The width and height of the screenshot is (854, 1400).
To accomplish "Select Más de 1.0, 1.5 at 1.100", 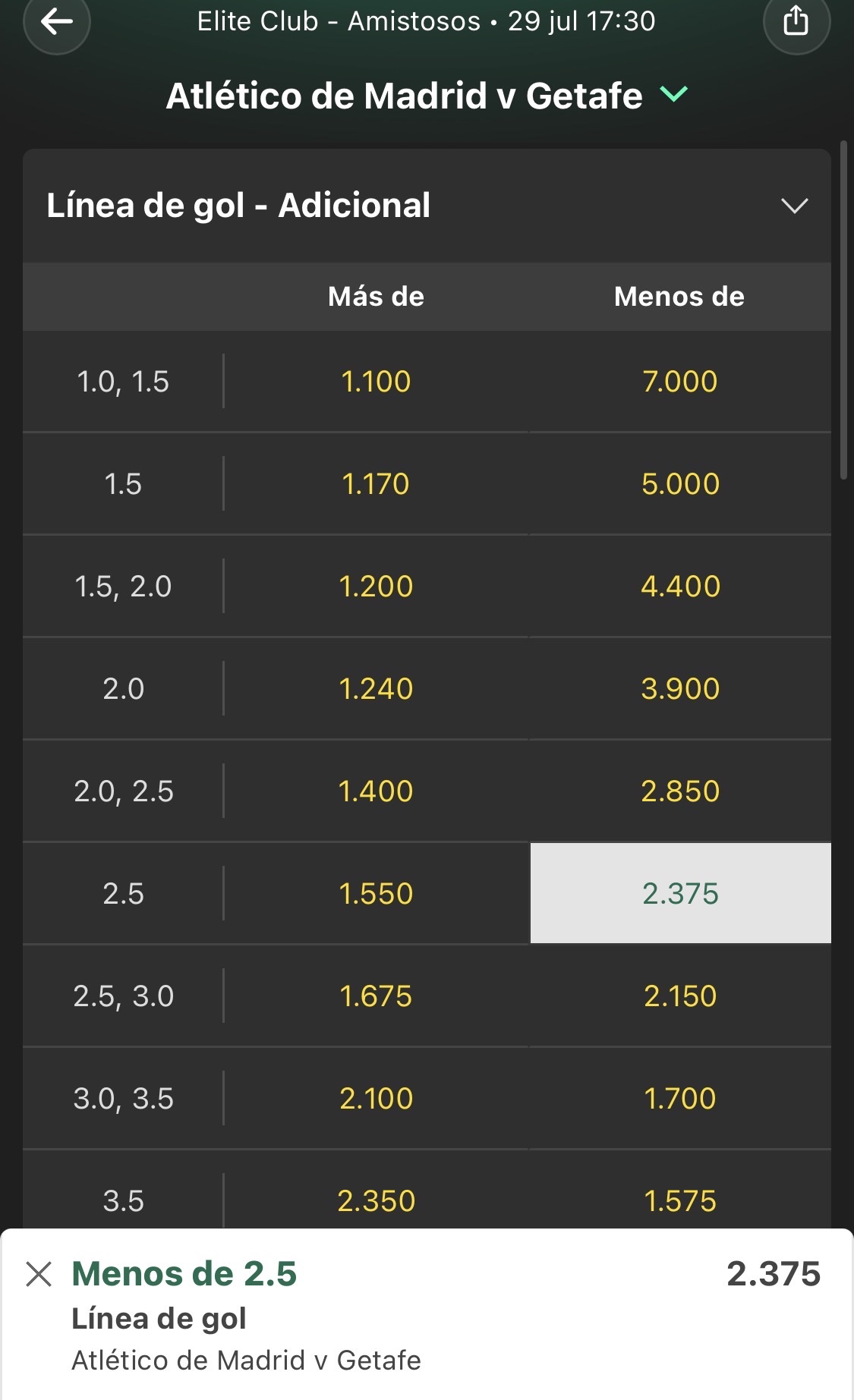I will click(x=377, y=381).
